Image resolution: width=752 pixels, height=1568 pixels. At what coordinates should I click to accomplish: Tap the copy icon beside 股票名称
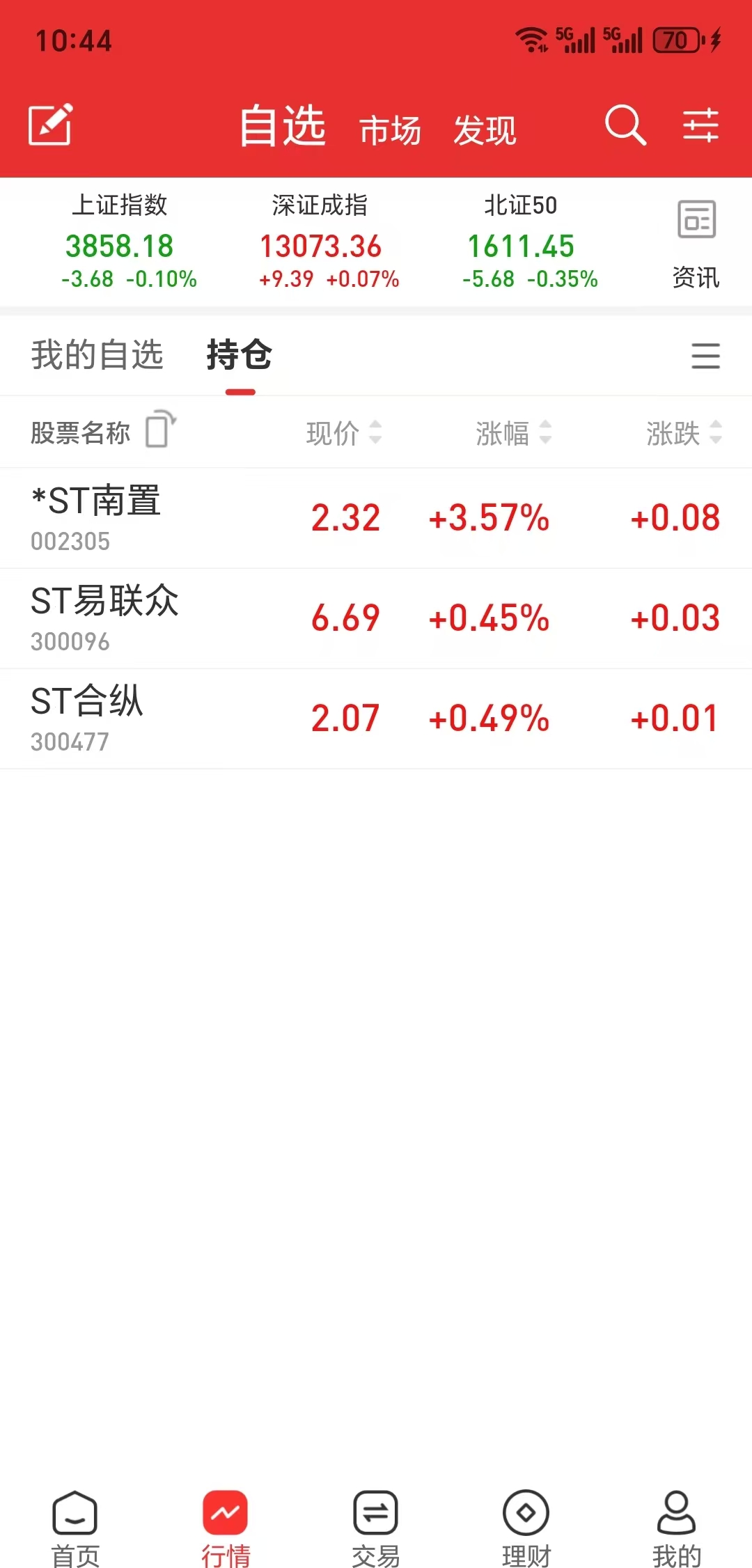160,428
